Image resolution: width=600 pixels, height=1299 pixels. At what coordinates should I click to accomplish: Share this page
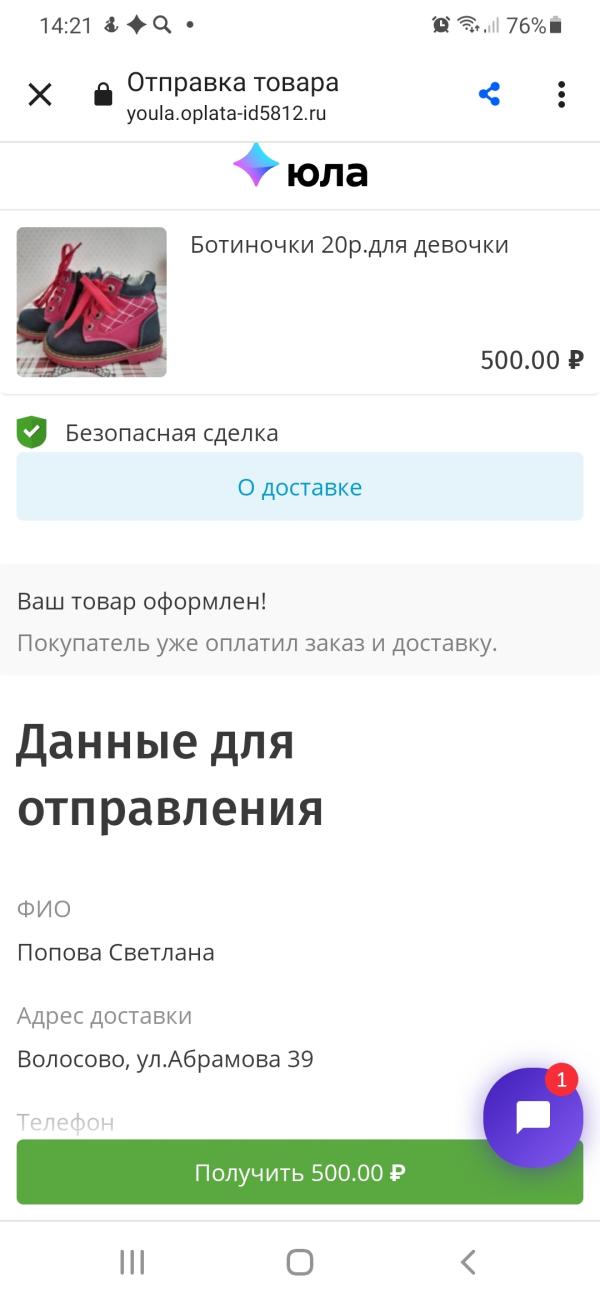489,95
